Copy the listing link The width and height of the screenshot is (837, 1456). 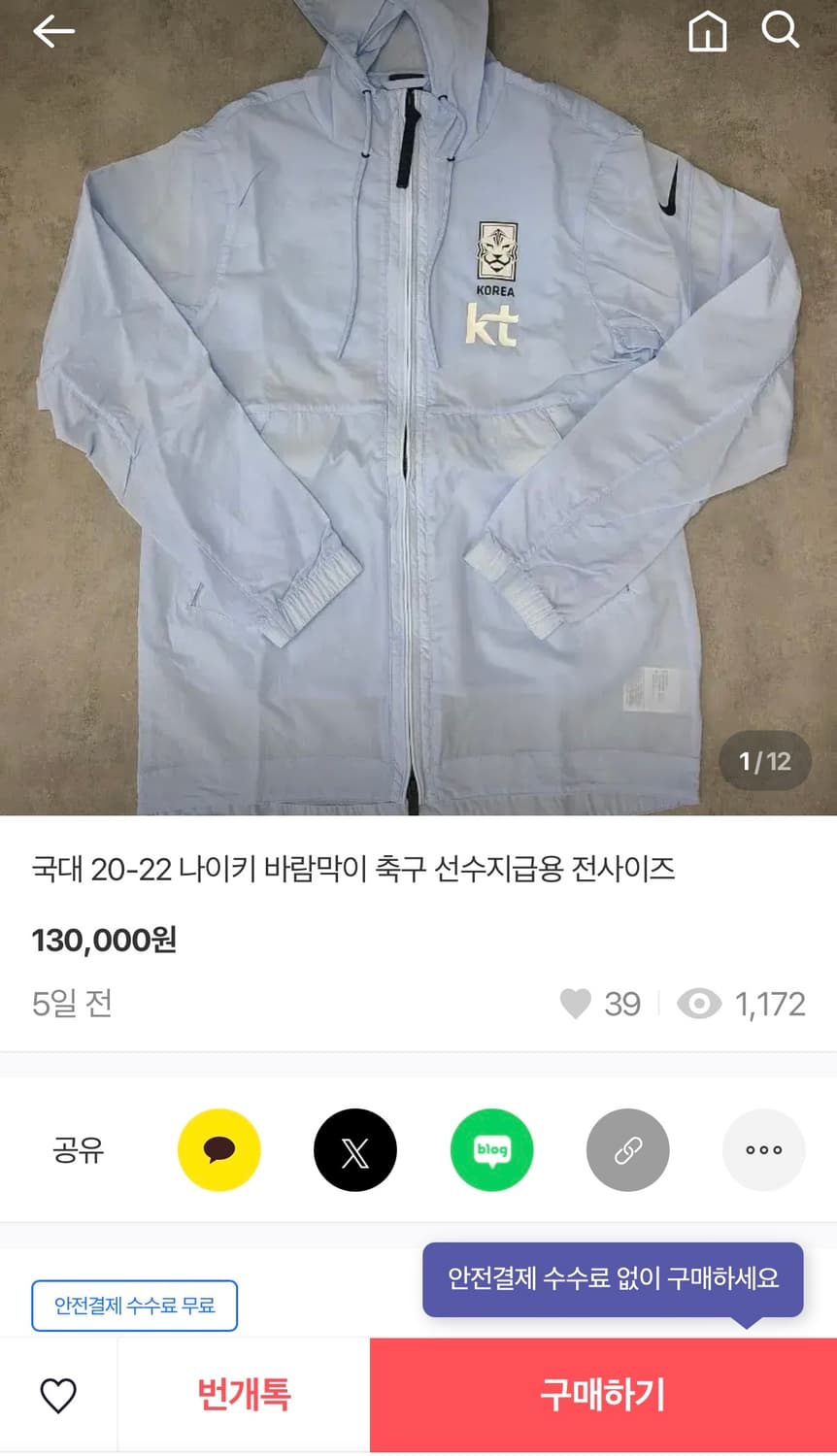(627, 1150)
